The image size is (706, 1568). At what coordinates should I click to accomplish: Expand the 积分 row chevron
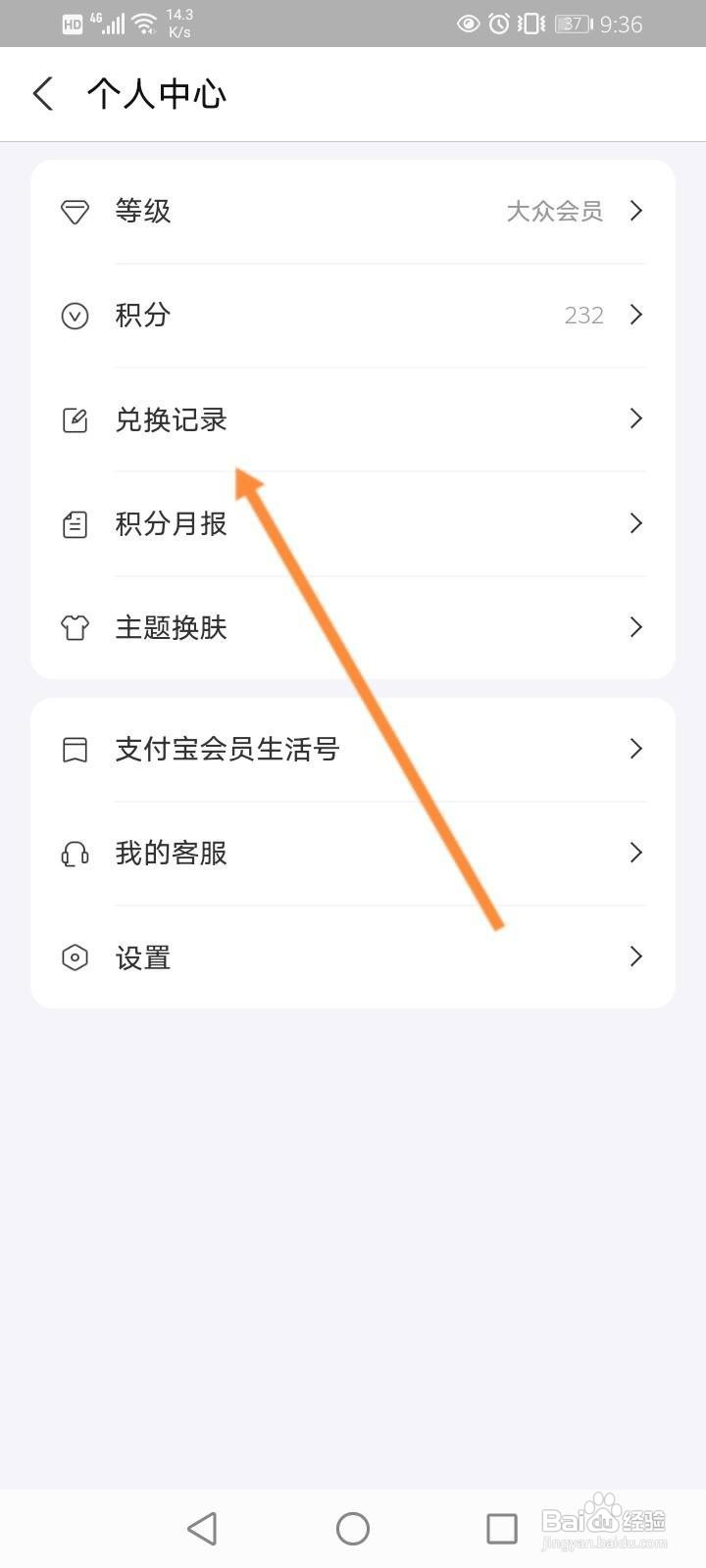[636, 316]
